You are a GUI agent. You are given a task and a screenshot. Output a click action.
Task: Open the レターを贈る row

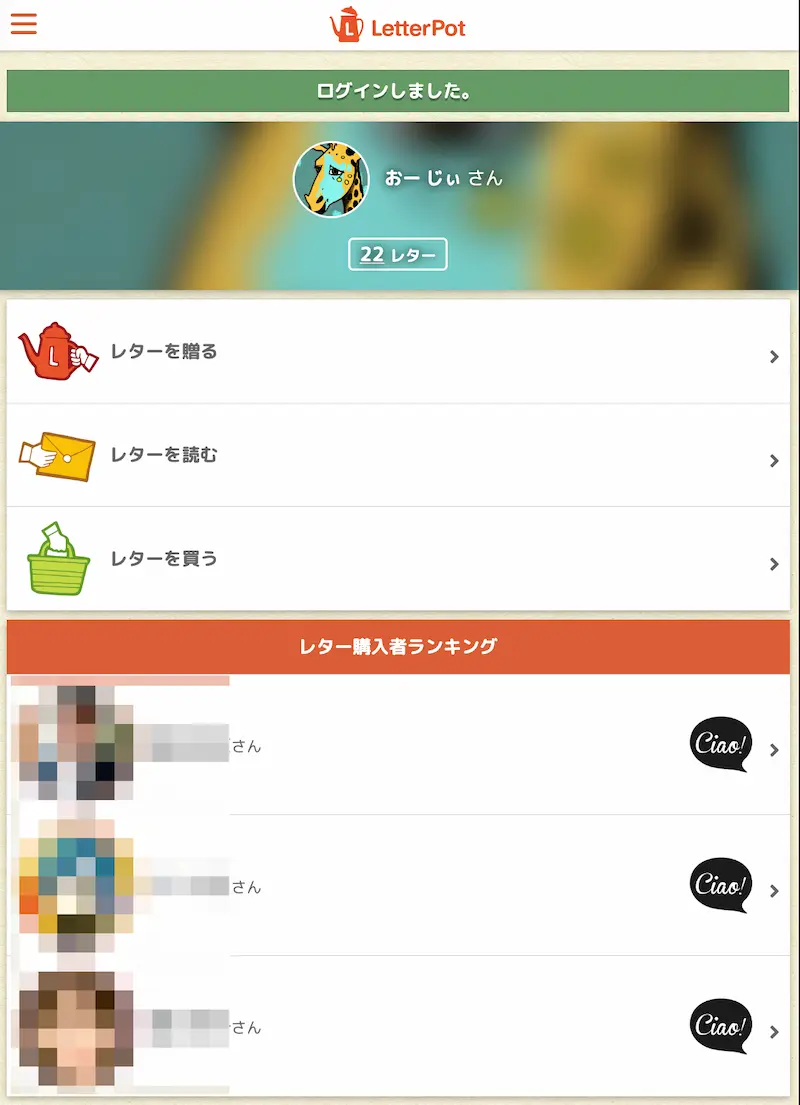[398, 353]
